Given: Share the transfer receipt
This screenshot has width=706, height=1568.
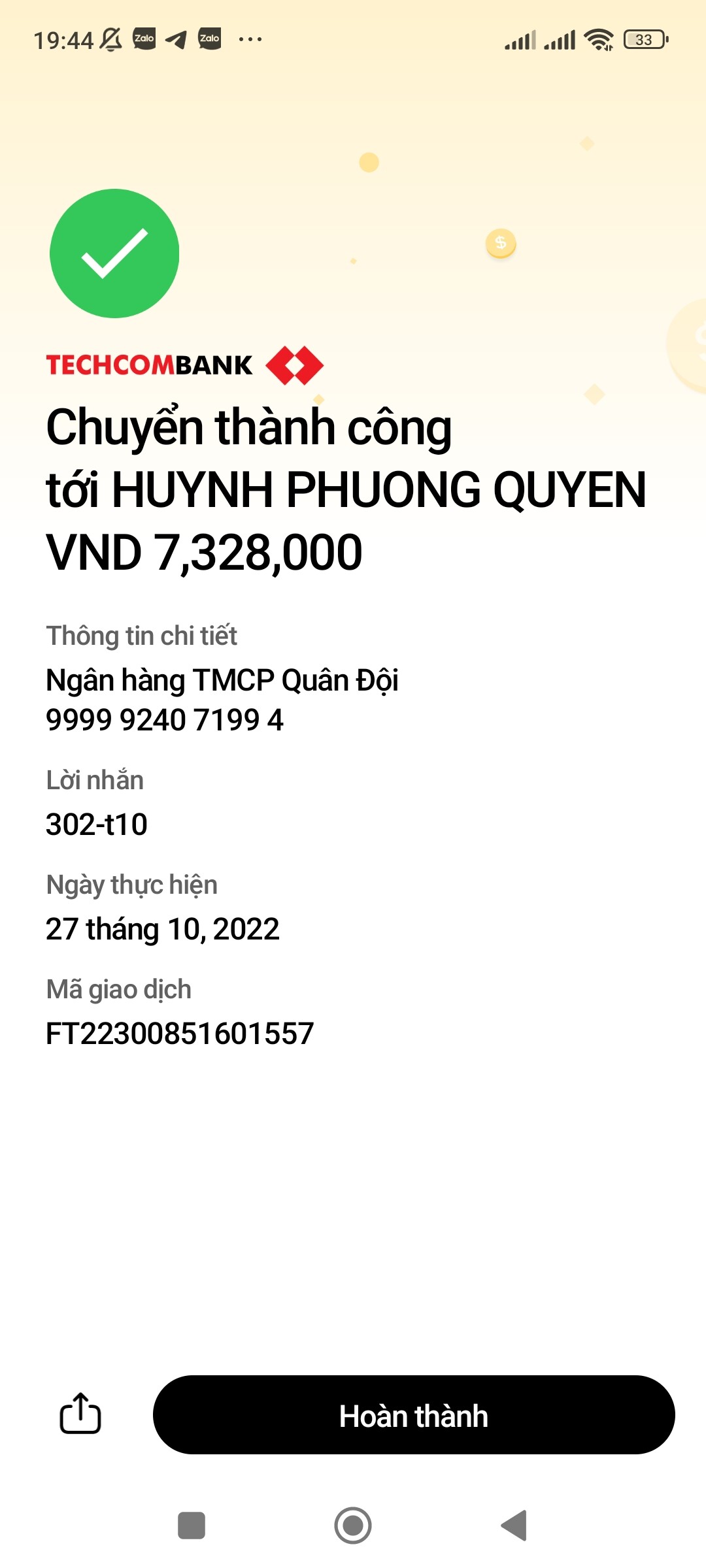Looking at the screenshot, I should pos(80,1414).
